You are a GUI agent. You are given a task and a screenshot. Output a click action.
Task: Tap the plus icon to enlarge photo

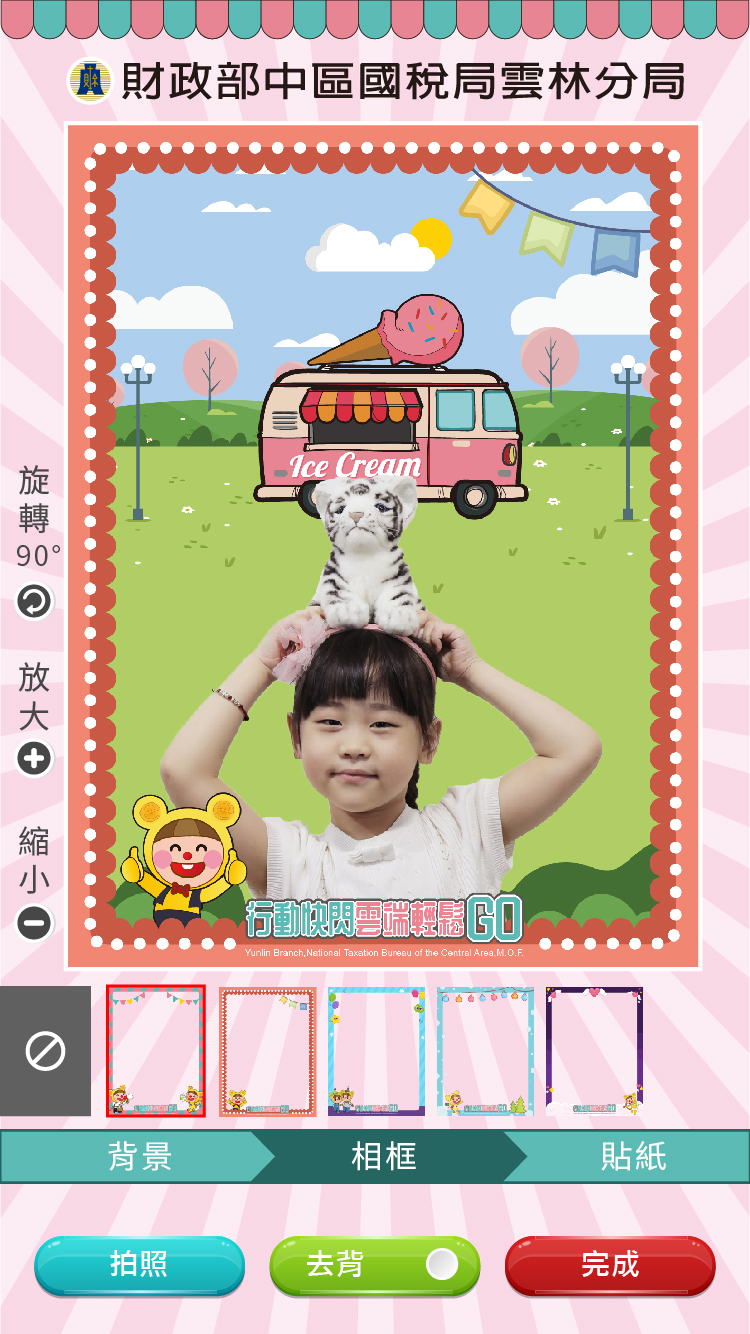pyautogui.click(x=34, y=759)
